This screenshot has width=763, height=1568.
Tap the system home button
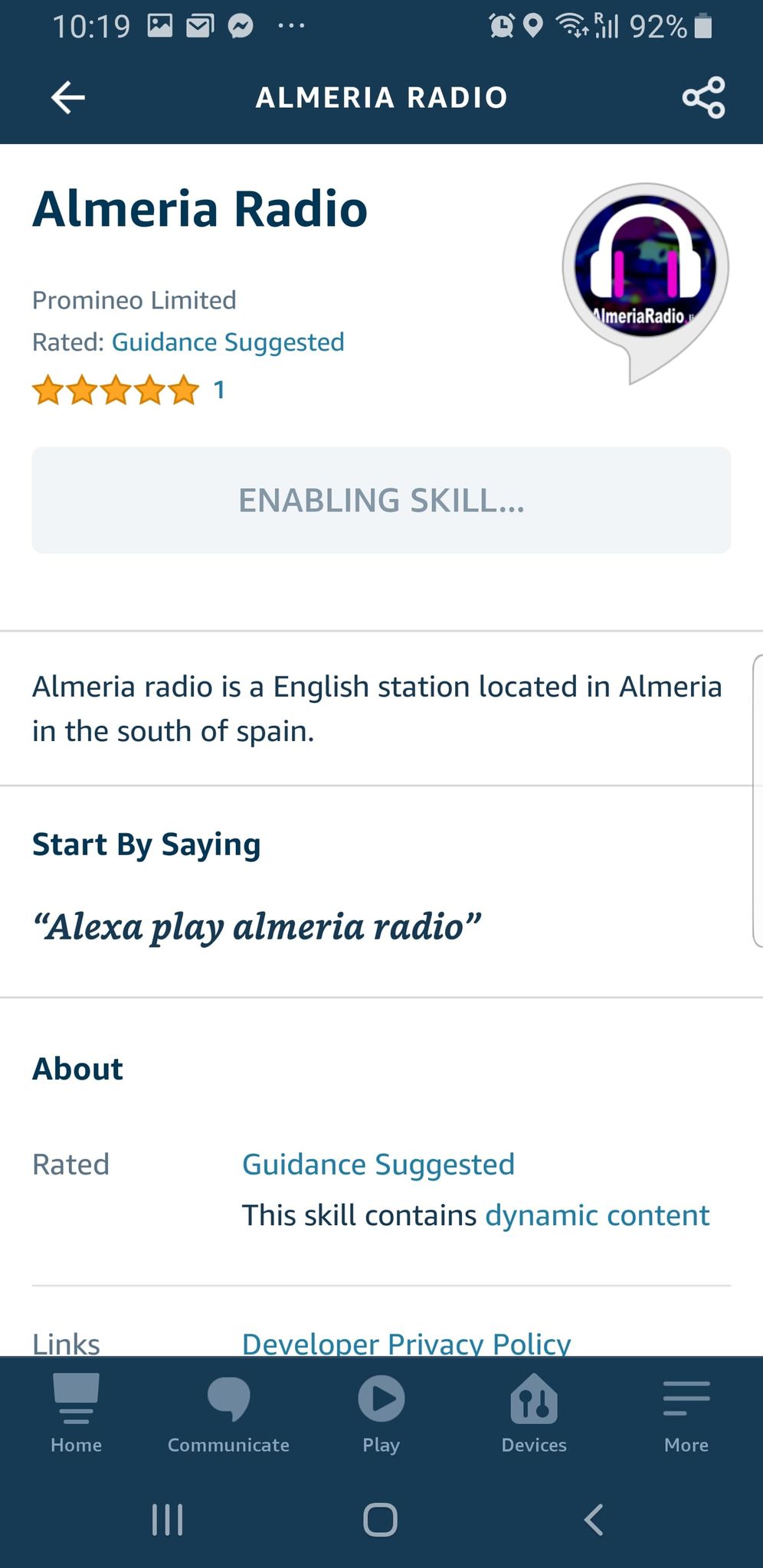click(x=381, y=1520)
